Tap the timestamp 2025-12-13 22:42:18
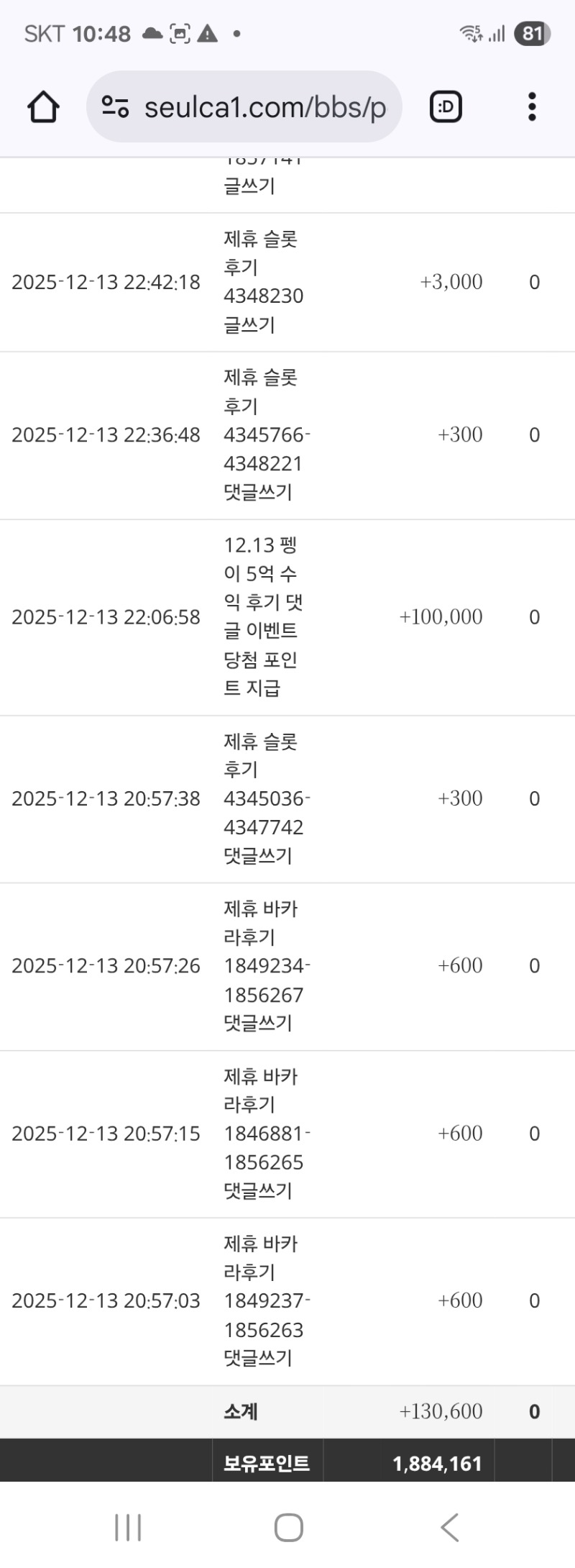575x1568 pixels. coord(106,282)
